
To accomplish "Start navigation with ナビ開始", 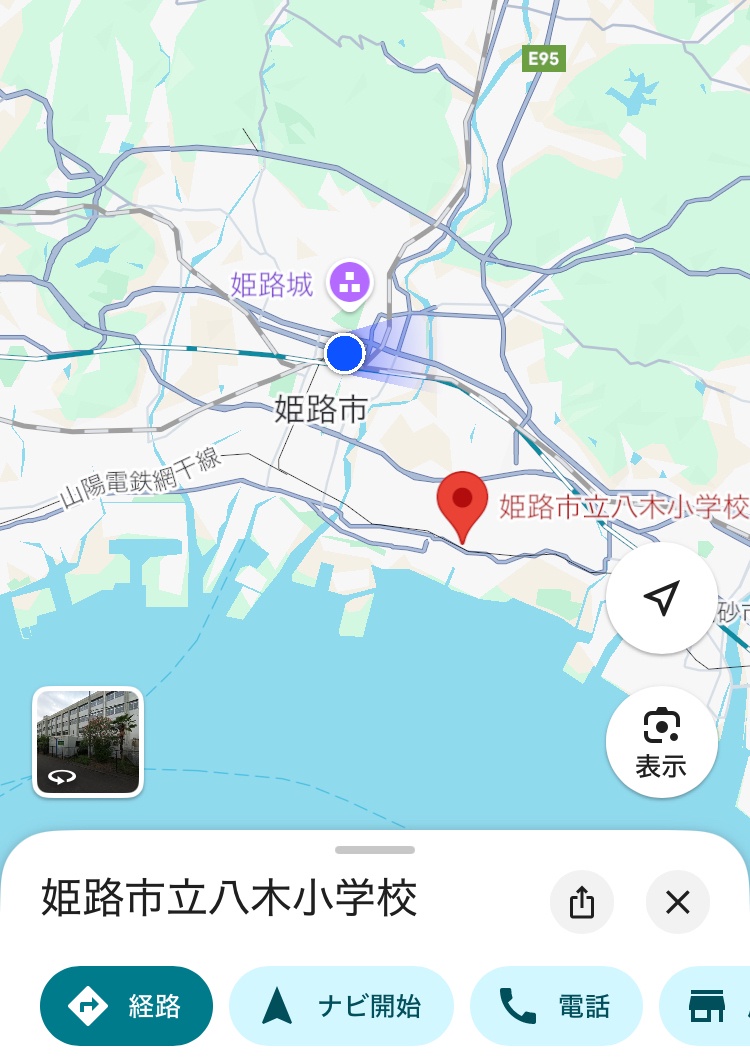I will tap(342, 1006).
